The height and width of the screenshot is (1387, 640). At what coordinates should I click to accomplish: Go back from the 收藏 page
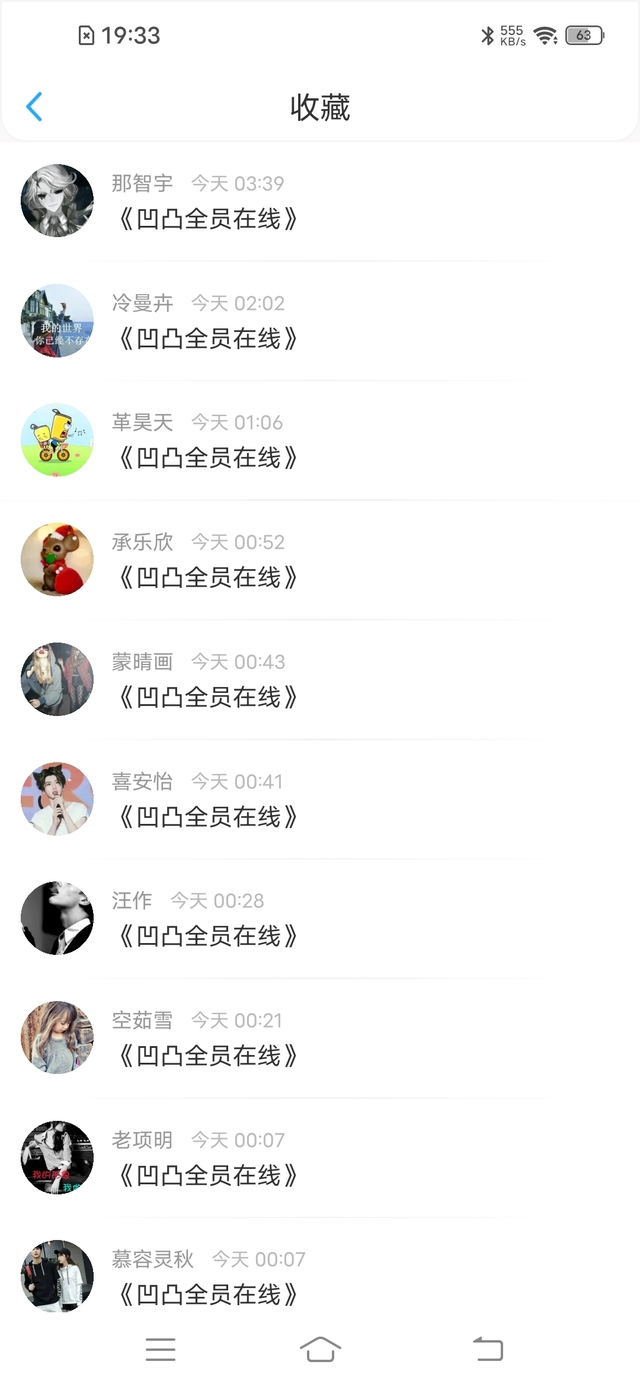(x=34, y=107)
